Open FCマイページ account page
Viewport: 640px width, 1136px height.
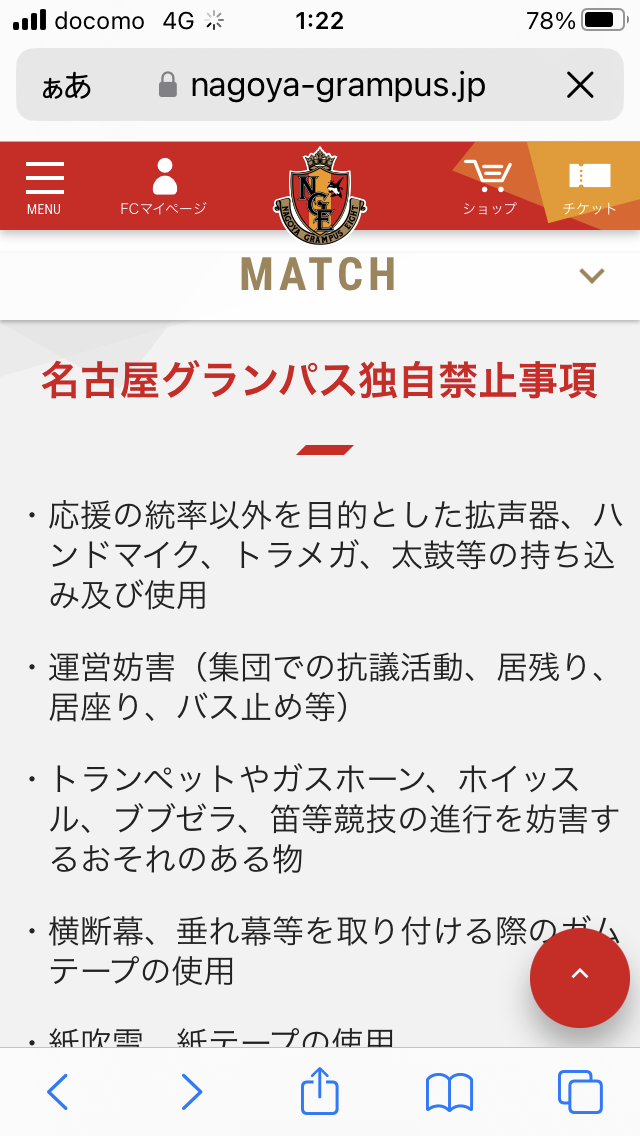164,187
